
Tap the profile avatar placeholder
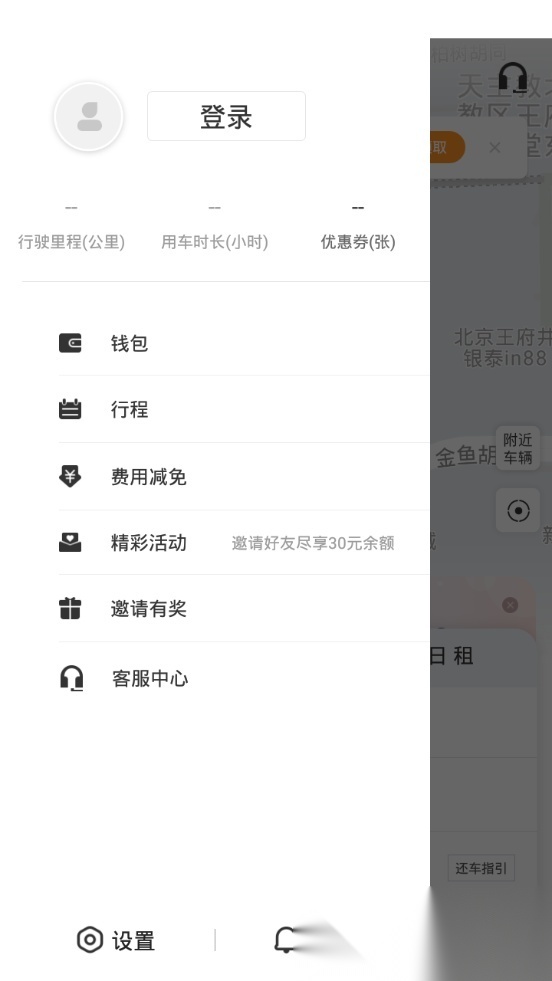click(89, 116)
